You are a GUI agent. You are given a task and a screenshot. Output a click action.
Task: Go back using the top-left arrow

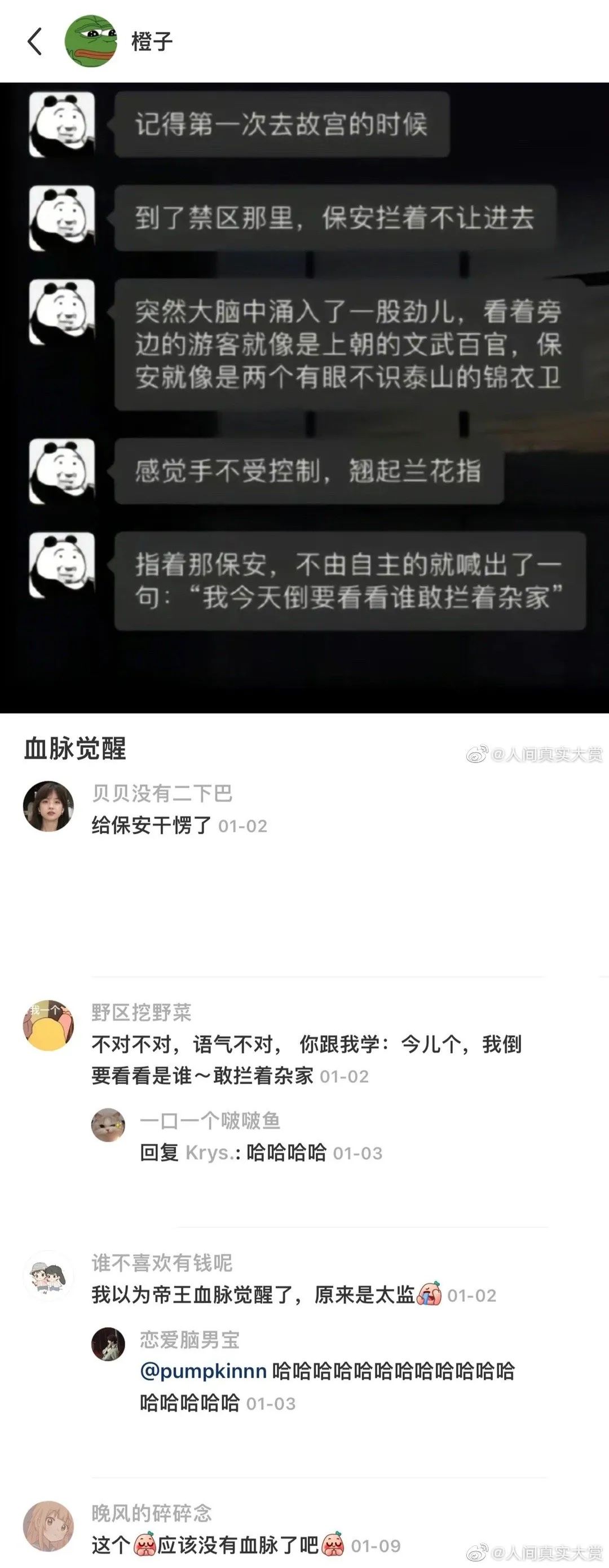[x=34, y=41]
